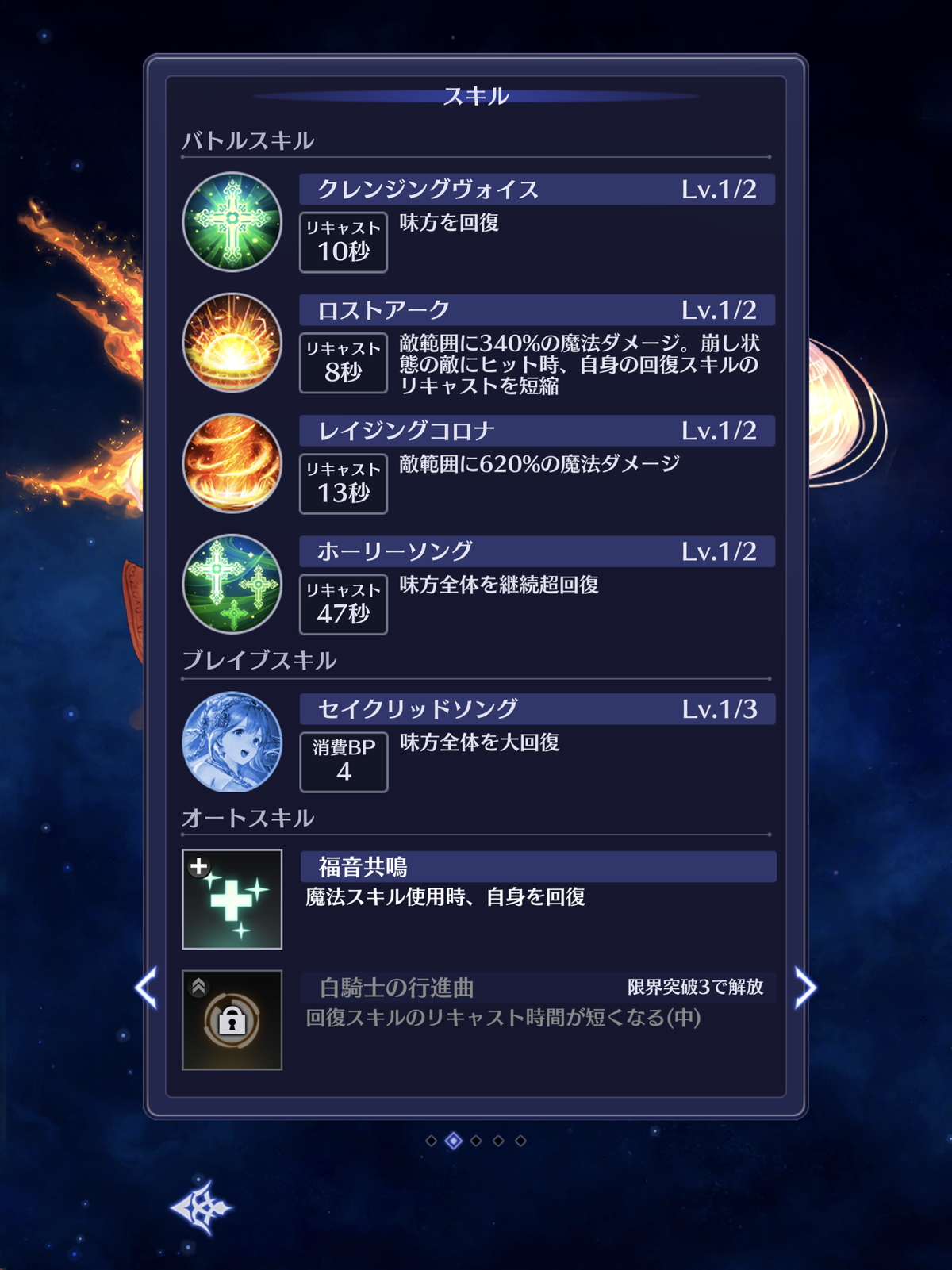Tap the セイクリッドソング brave skill icon
This screenshot has height=1270, width=952.
pyautogui.click(x=232, y=742)
